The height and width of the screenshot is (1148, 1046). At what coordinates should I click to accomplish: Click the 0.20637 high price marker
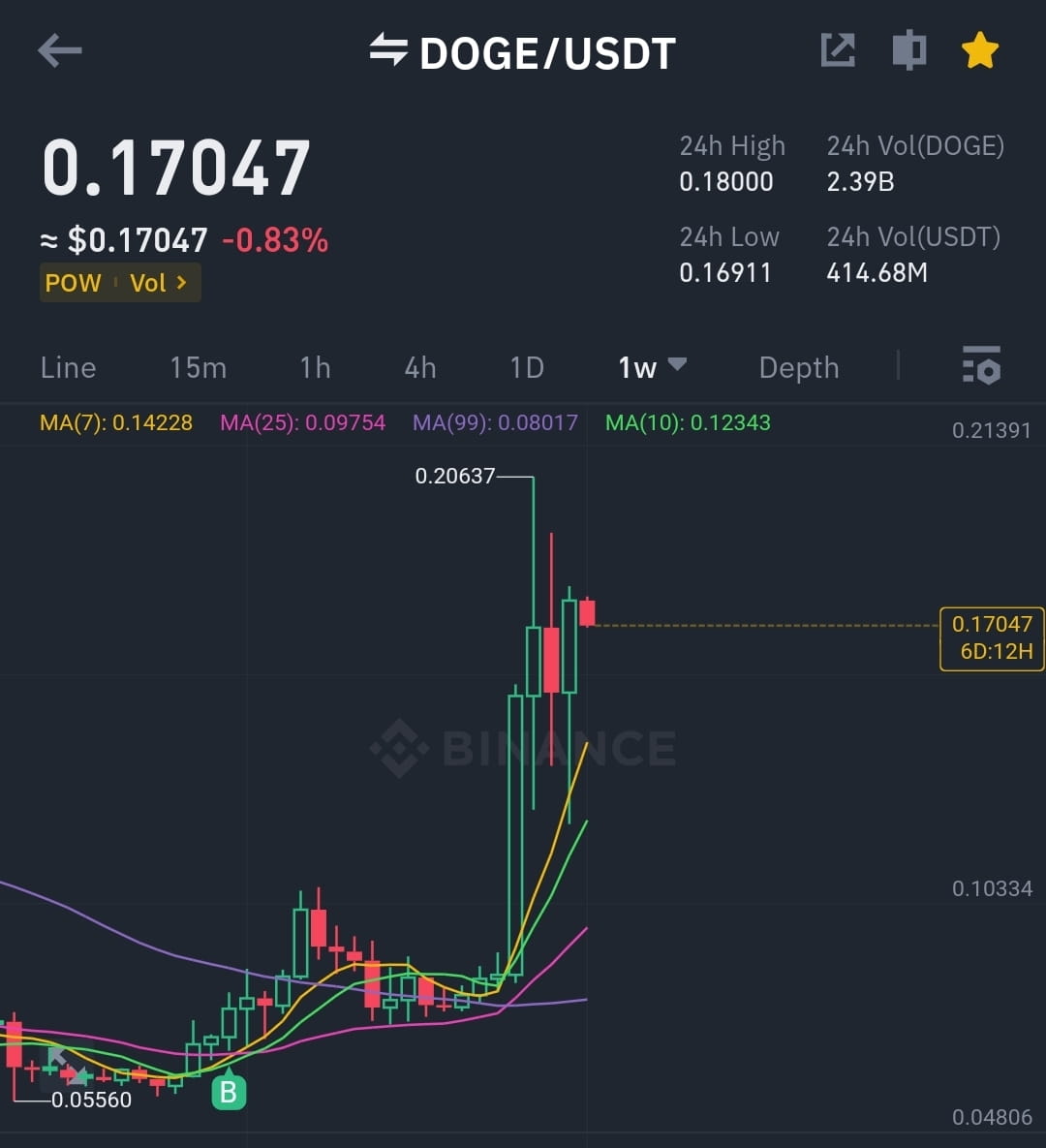point(455,476)
